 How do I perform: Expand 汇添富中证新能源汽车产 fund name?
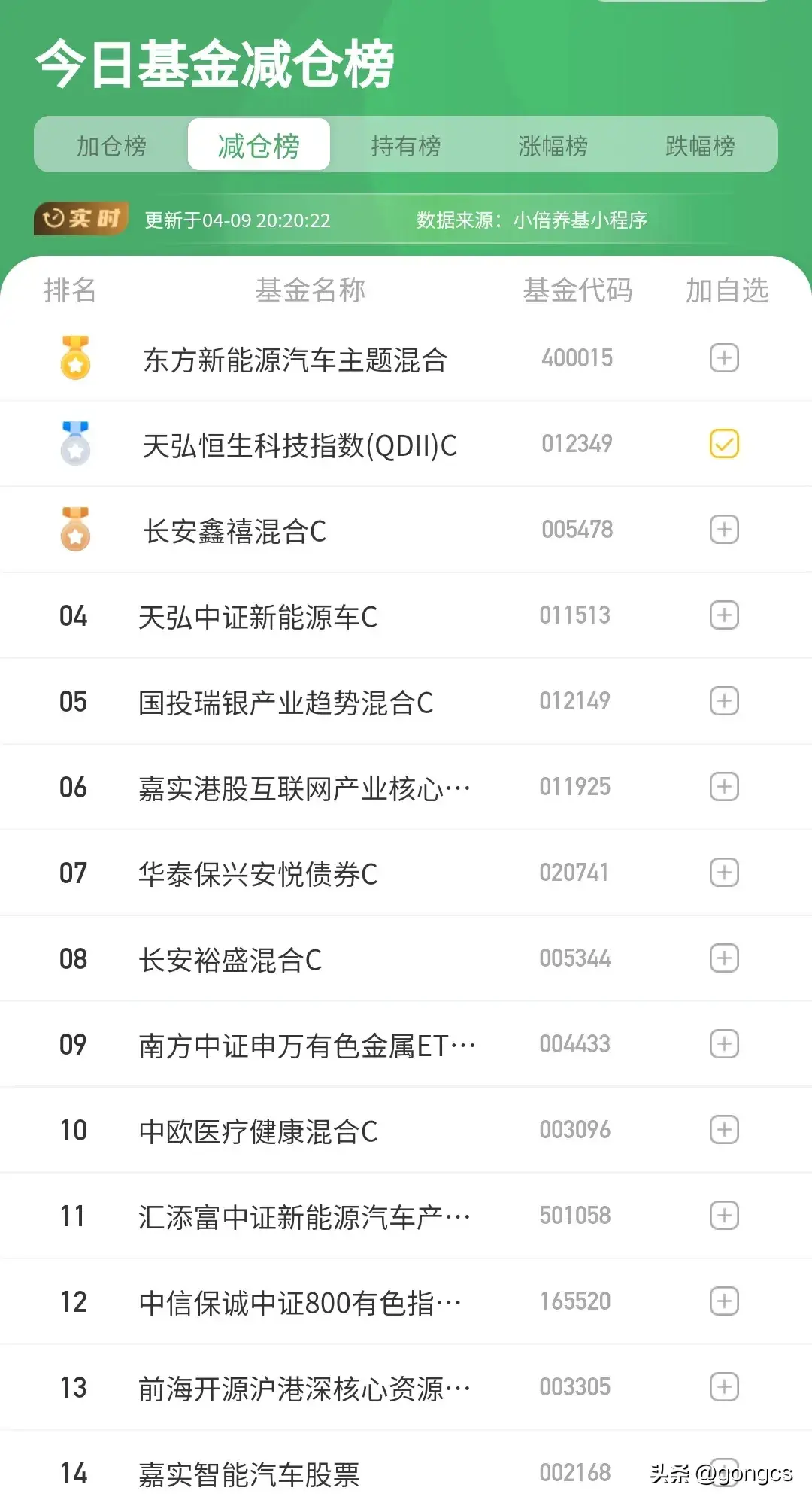click(304, 1215)
